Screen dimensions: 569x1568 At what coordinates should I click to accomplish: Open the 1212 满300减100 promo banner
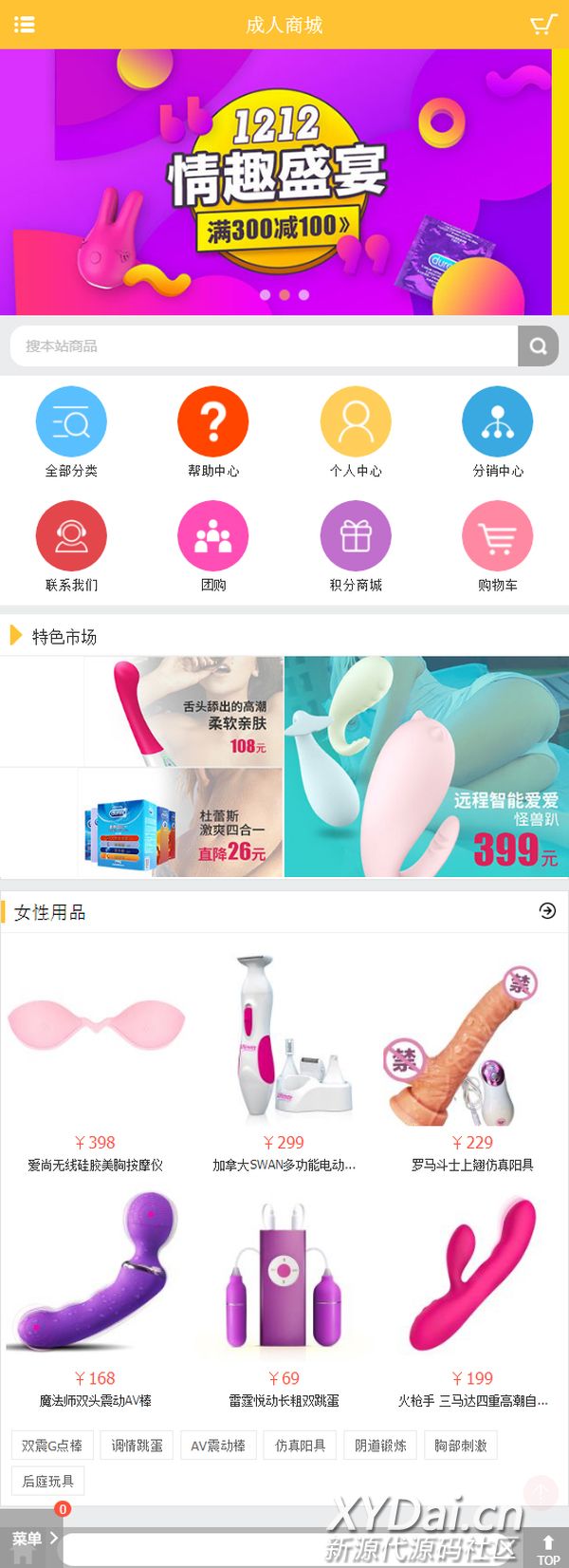click(276, 182)
